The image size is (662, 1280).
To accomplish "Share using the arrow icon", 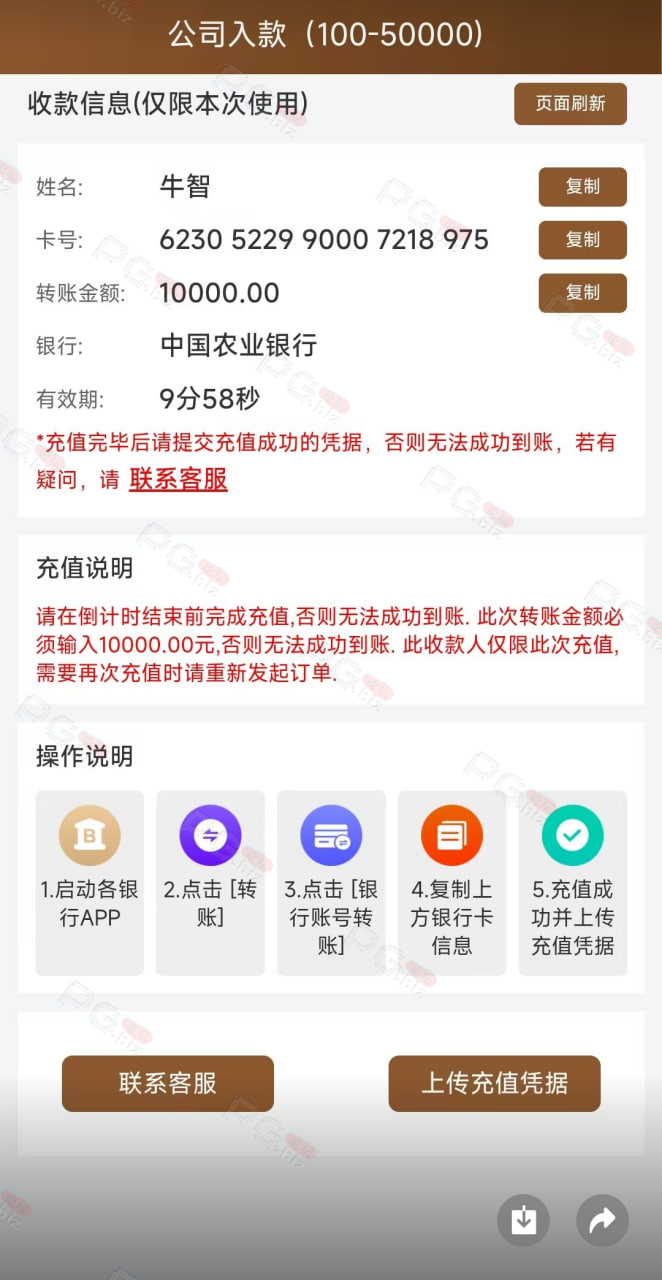I will click(602, 1220).
